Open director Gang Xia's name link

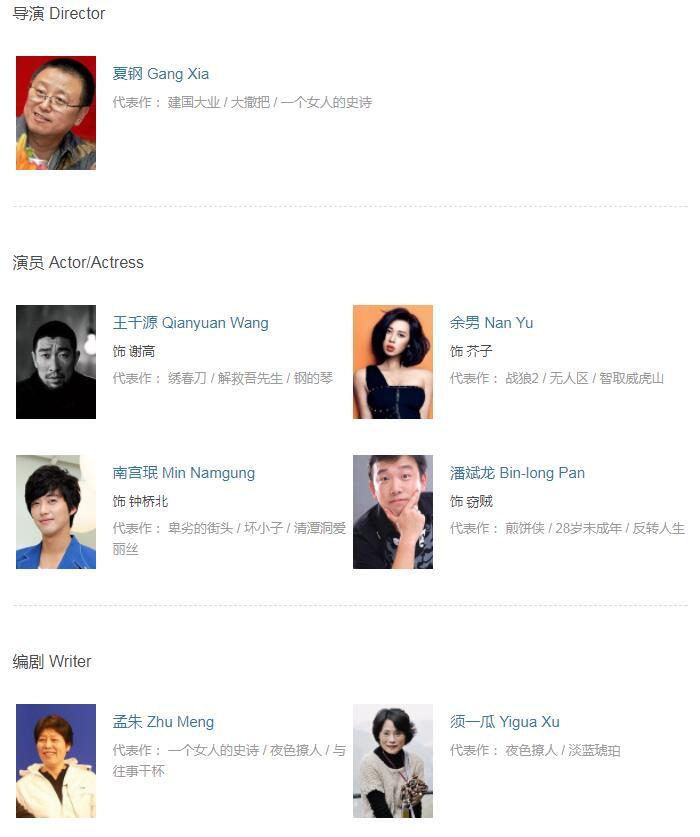(x=160, y=74)
